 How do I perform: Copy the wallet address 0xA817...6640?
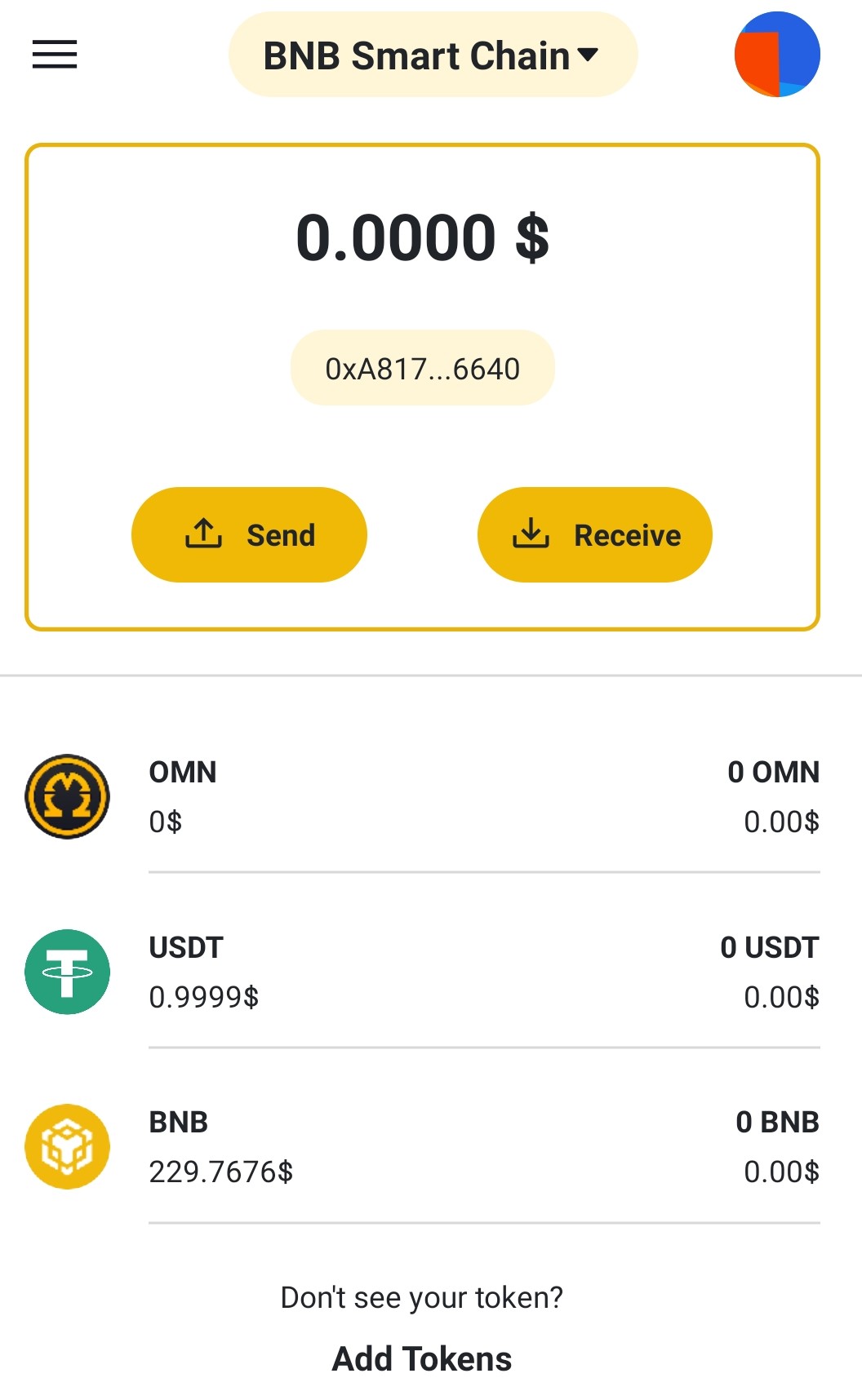423,368
